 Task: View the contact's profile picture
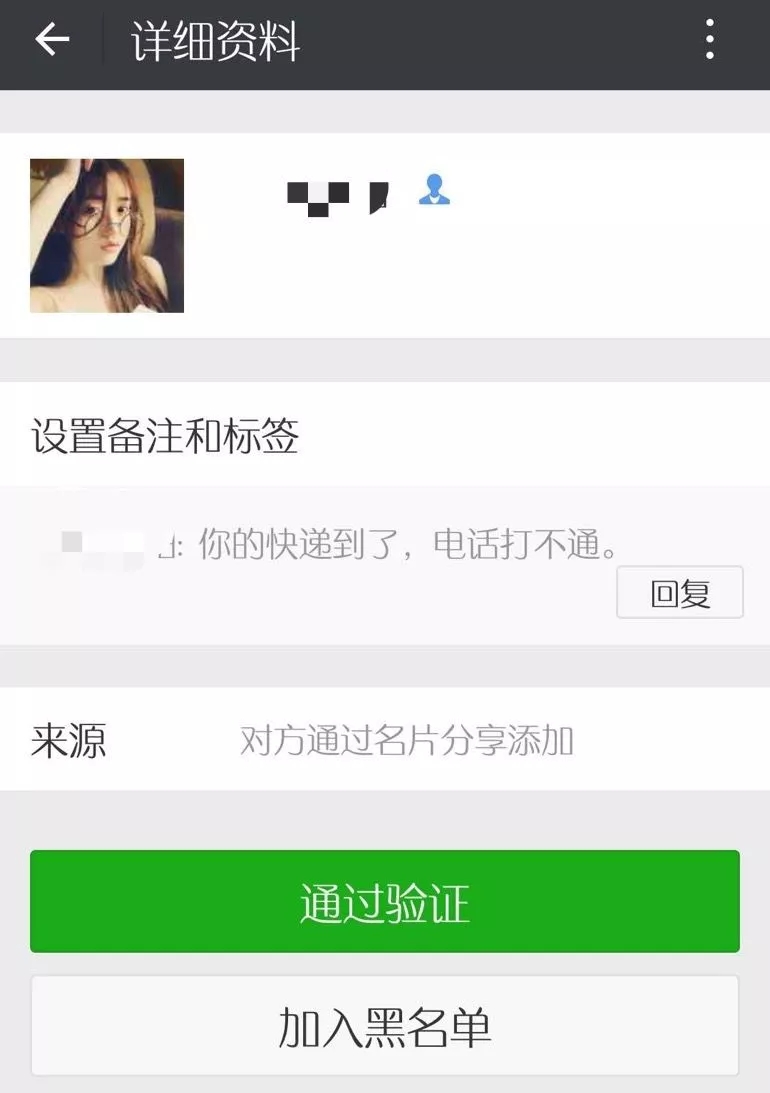[x=107, y=236]
